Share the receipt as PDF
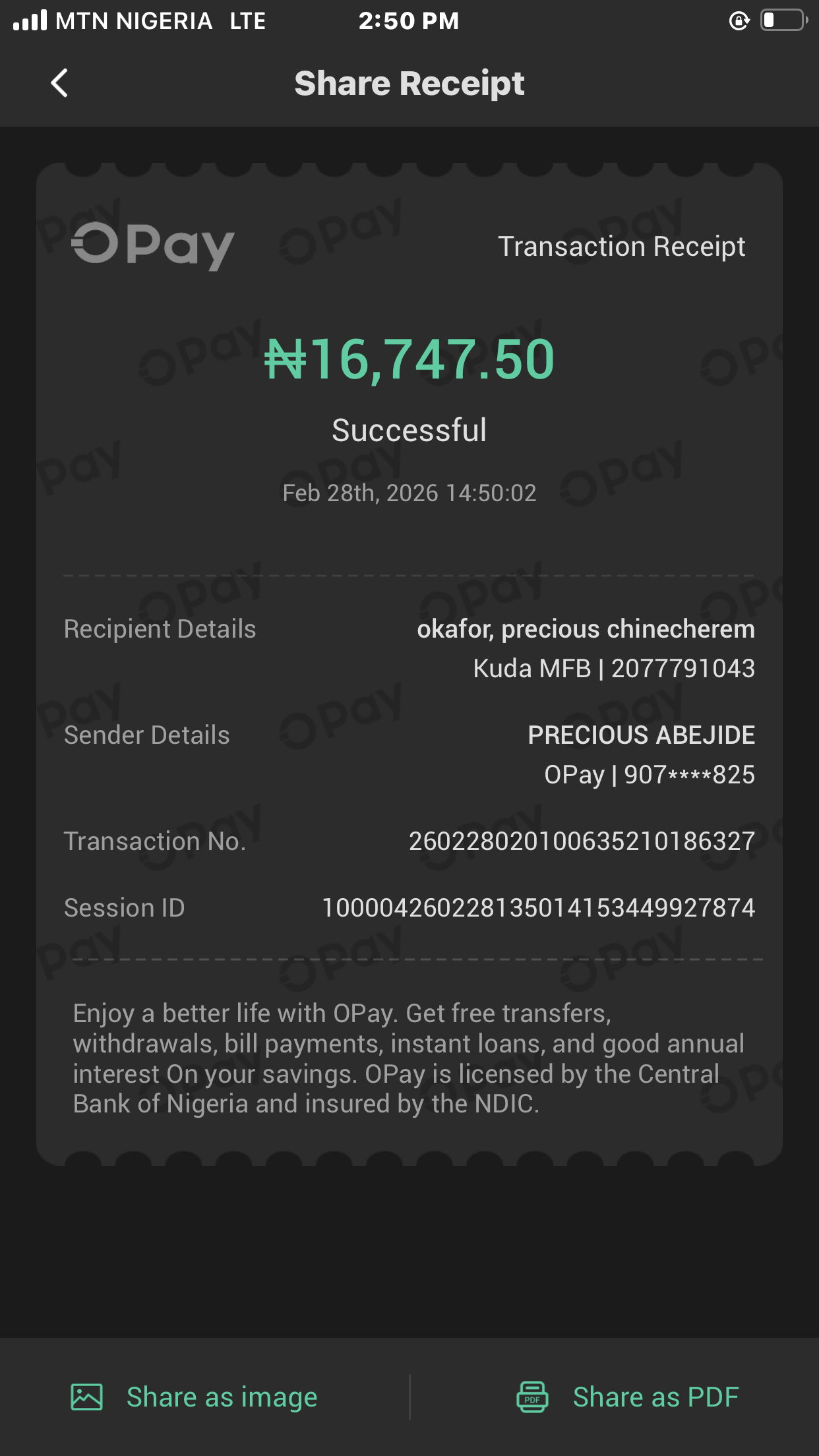 [627, 1397]
